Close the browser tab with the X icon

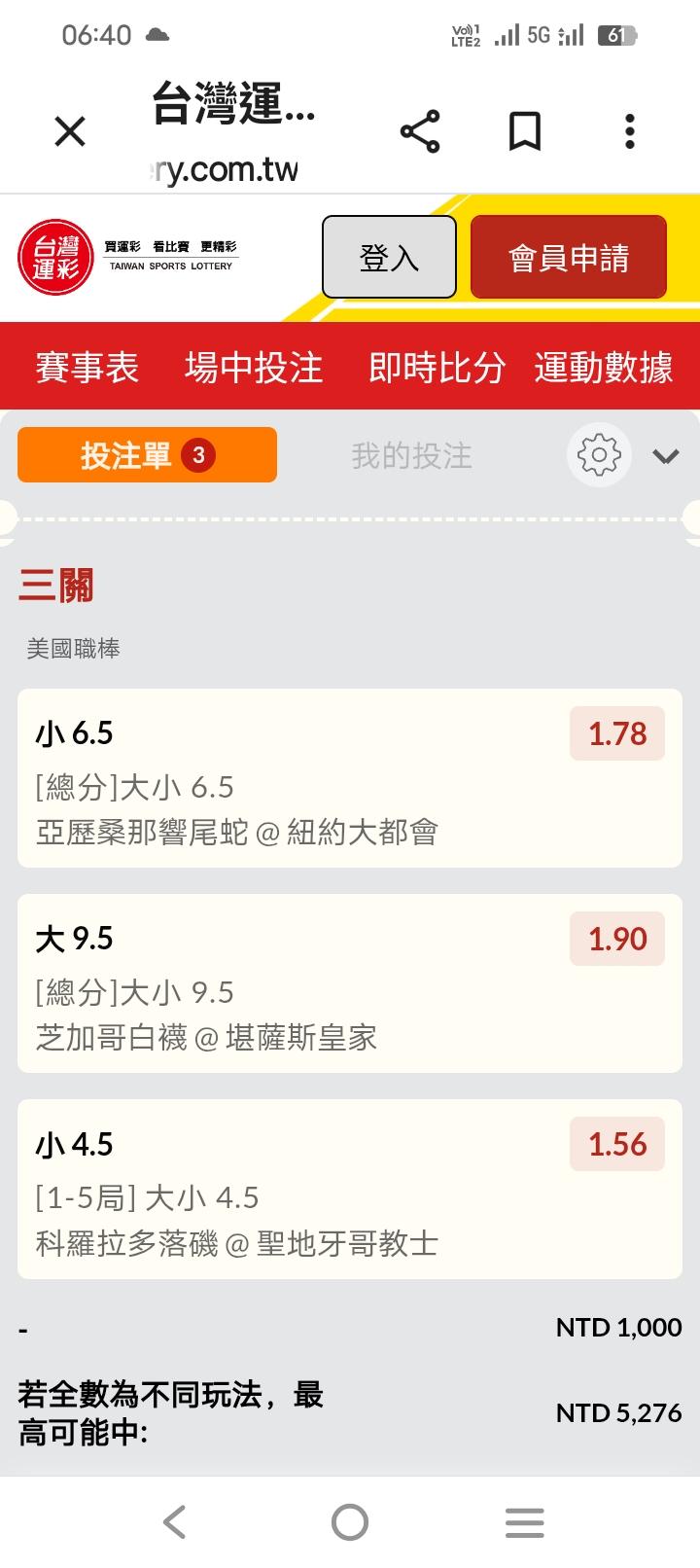(x=70, y=131)
